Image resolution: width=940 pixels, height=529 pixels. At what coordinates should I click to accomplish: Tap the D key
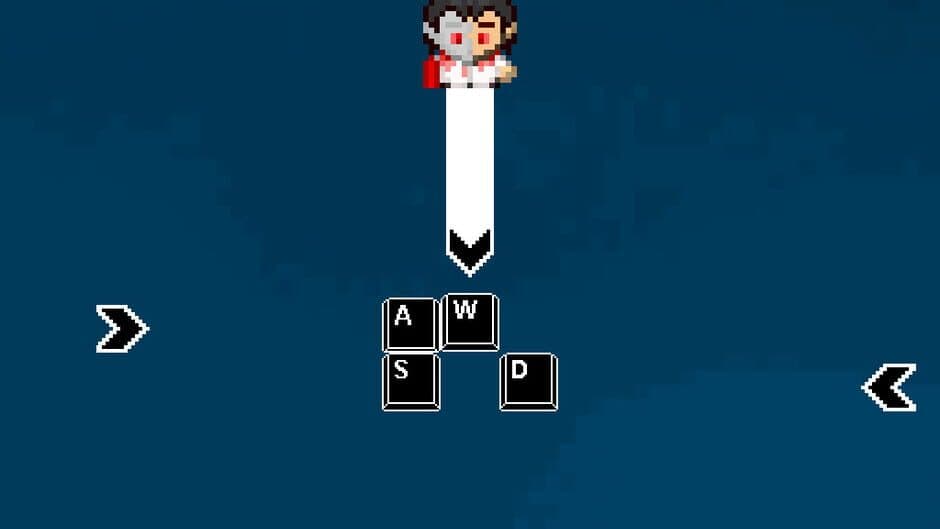coord(528,381)
